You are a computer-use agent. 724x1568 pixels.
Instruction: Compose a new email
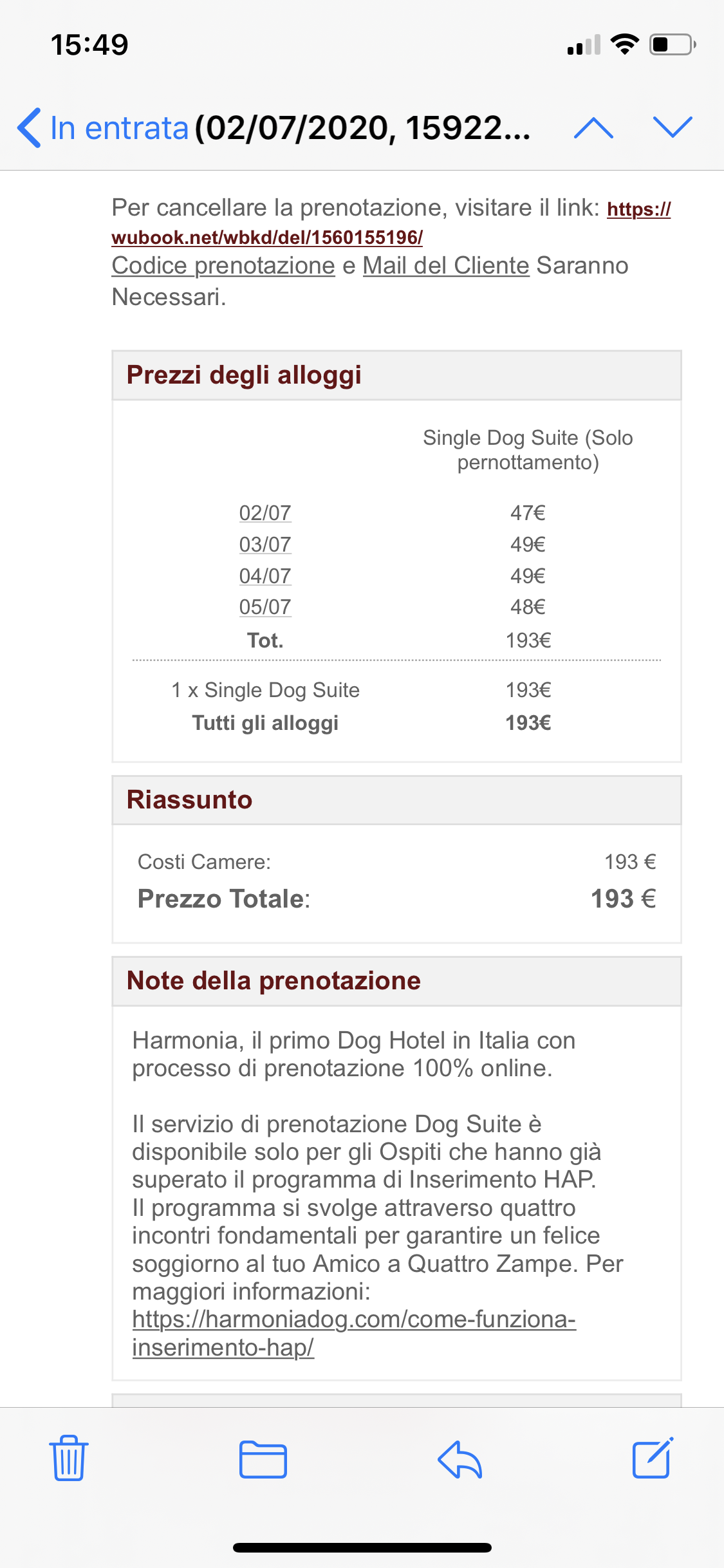(653, 1457)
